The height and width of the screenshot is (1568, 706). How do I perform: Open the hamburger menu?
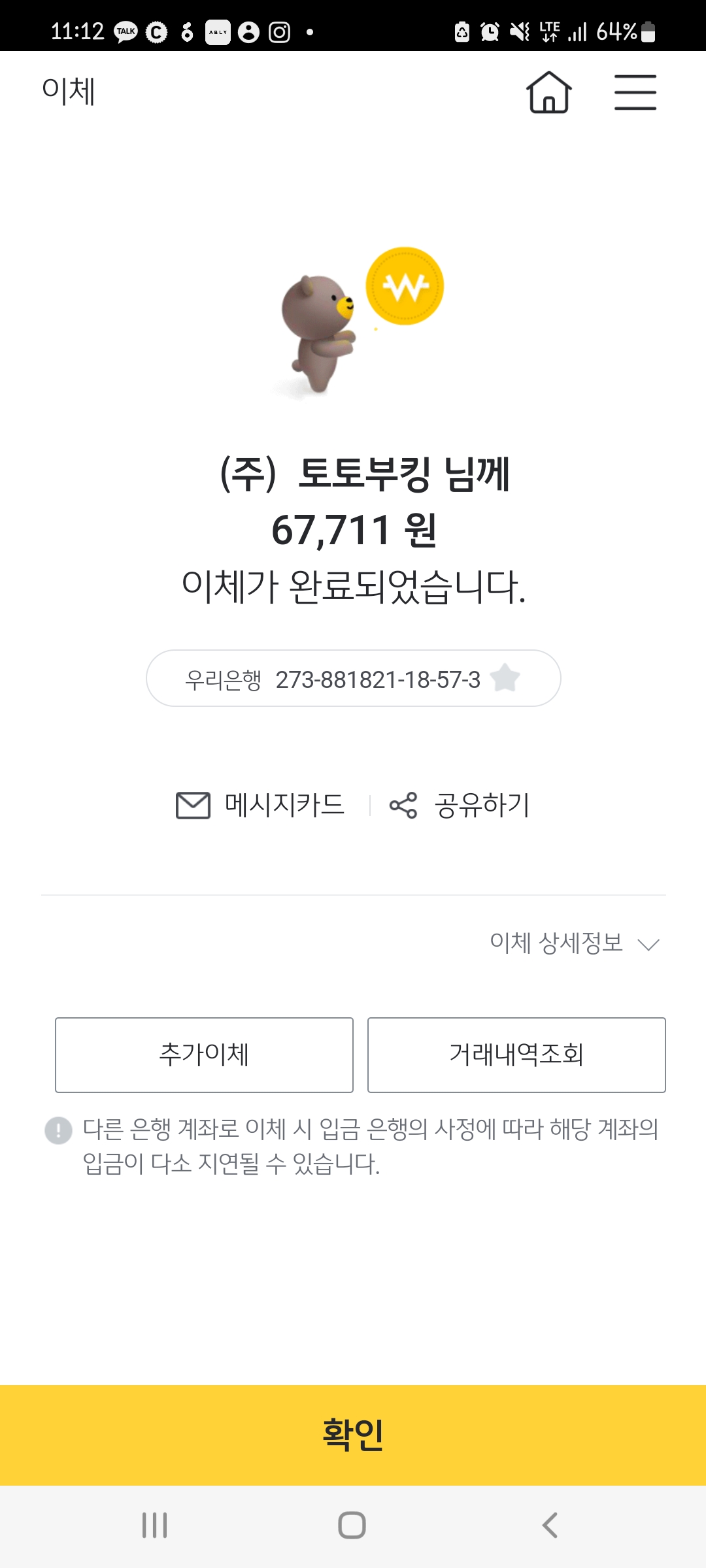[x=635, y=92]
